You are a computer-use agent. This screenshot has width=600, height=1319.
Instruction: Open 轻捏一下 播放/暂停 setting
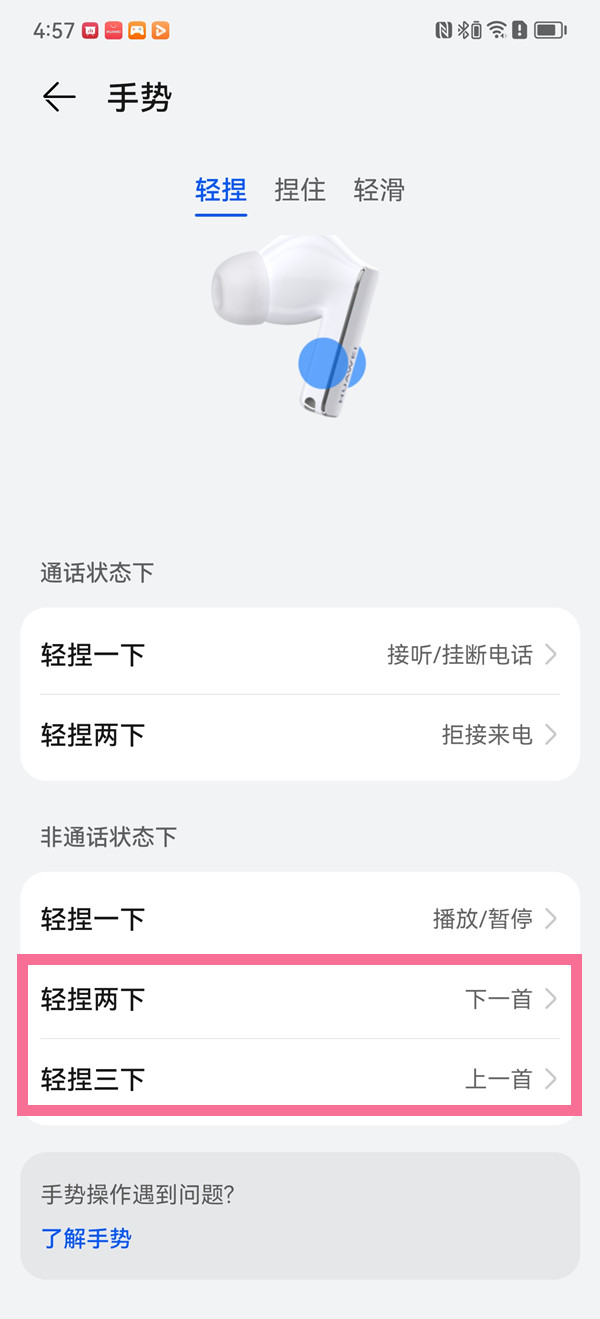click(x=300, y=918)
